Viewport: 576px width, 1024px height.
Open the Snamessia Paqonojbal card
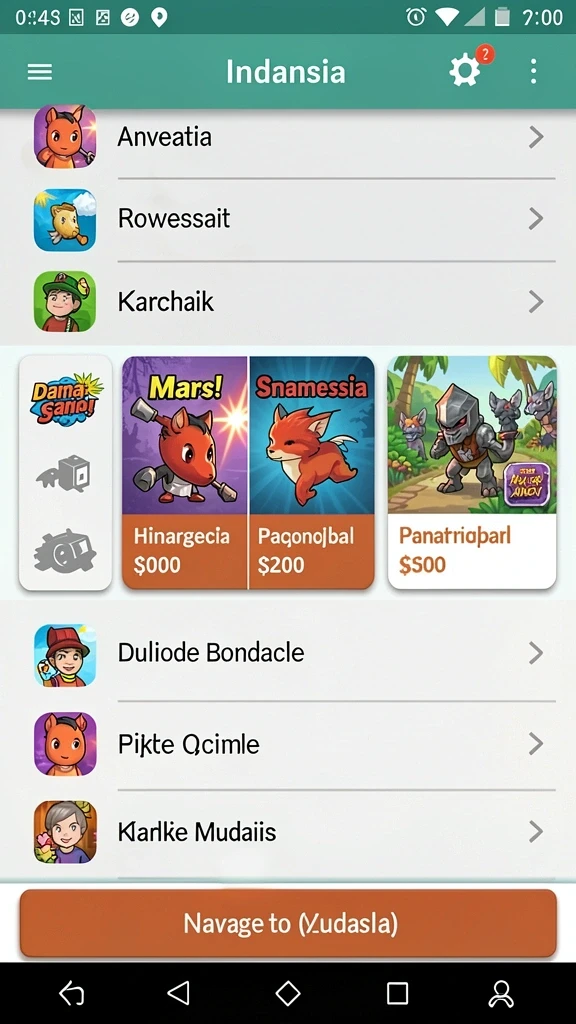[x=312, y=472]
